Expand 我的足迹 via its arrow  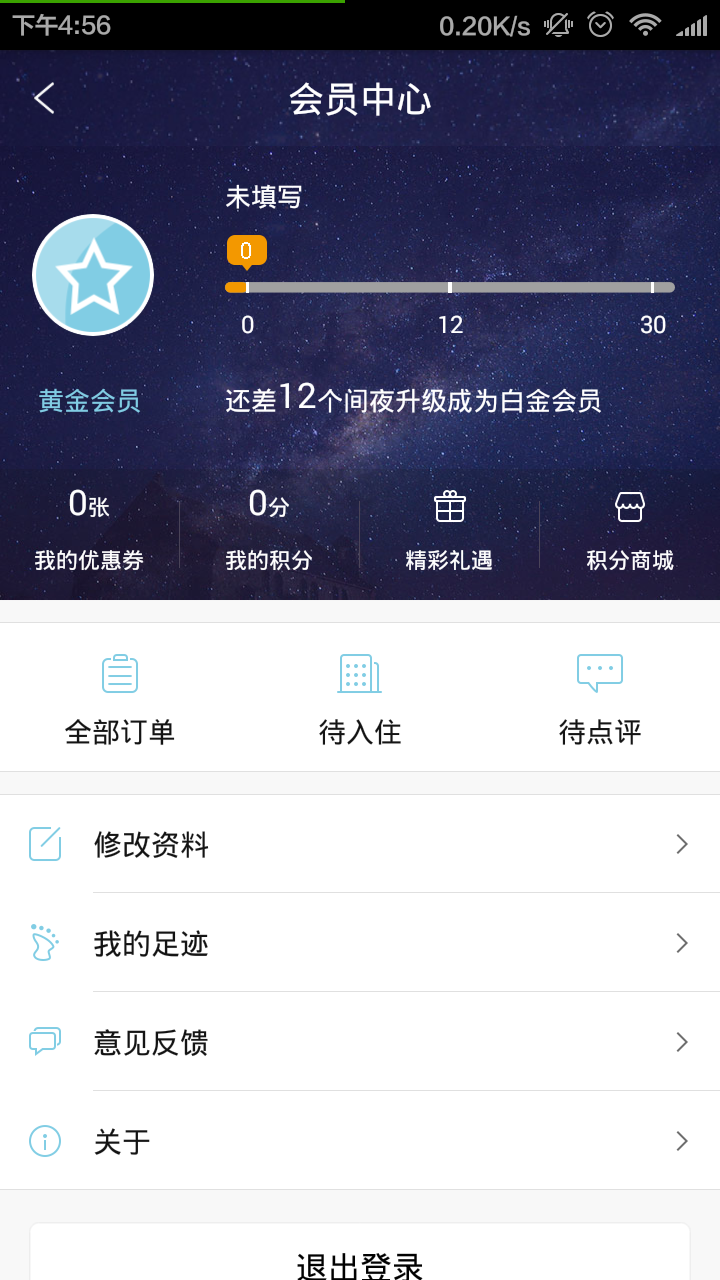click(683, 943)
